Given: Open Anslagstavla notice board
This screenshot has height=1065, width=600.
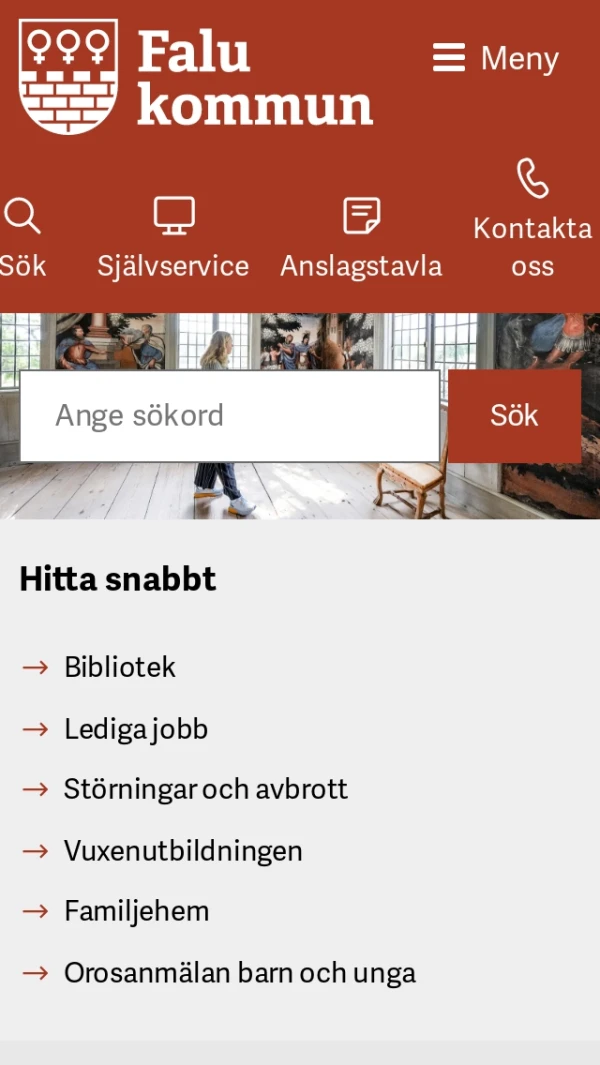Looking at the screenshot, I should click(361, 238).
